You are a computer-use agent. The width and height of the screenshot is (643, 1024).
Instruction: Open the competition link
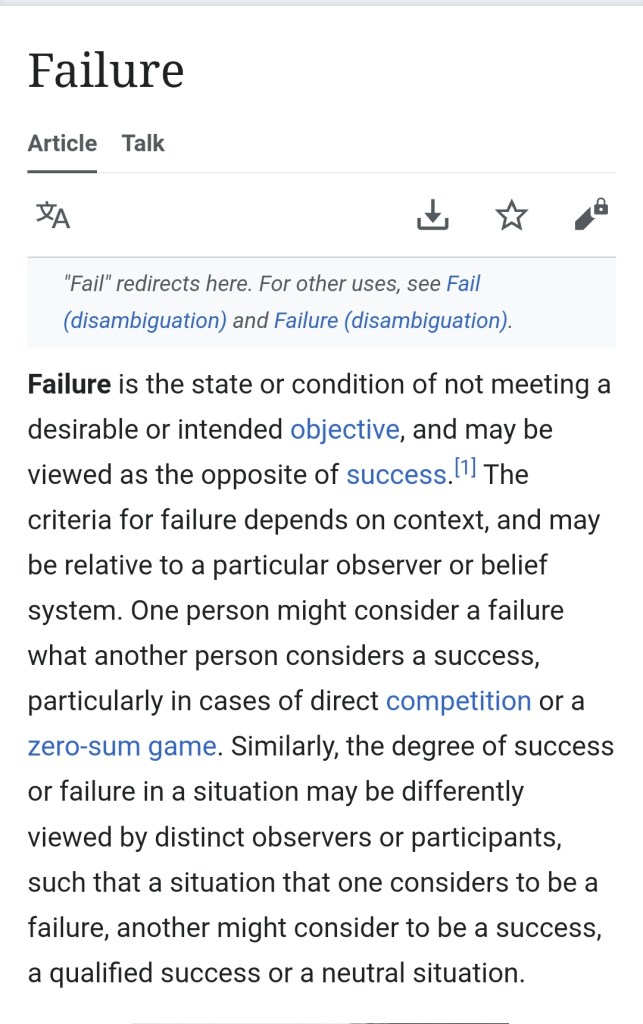click(x=458, y=701)
